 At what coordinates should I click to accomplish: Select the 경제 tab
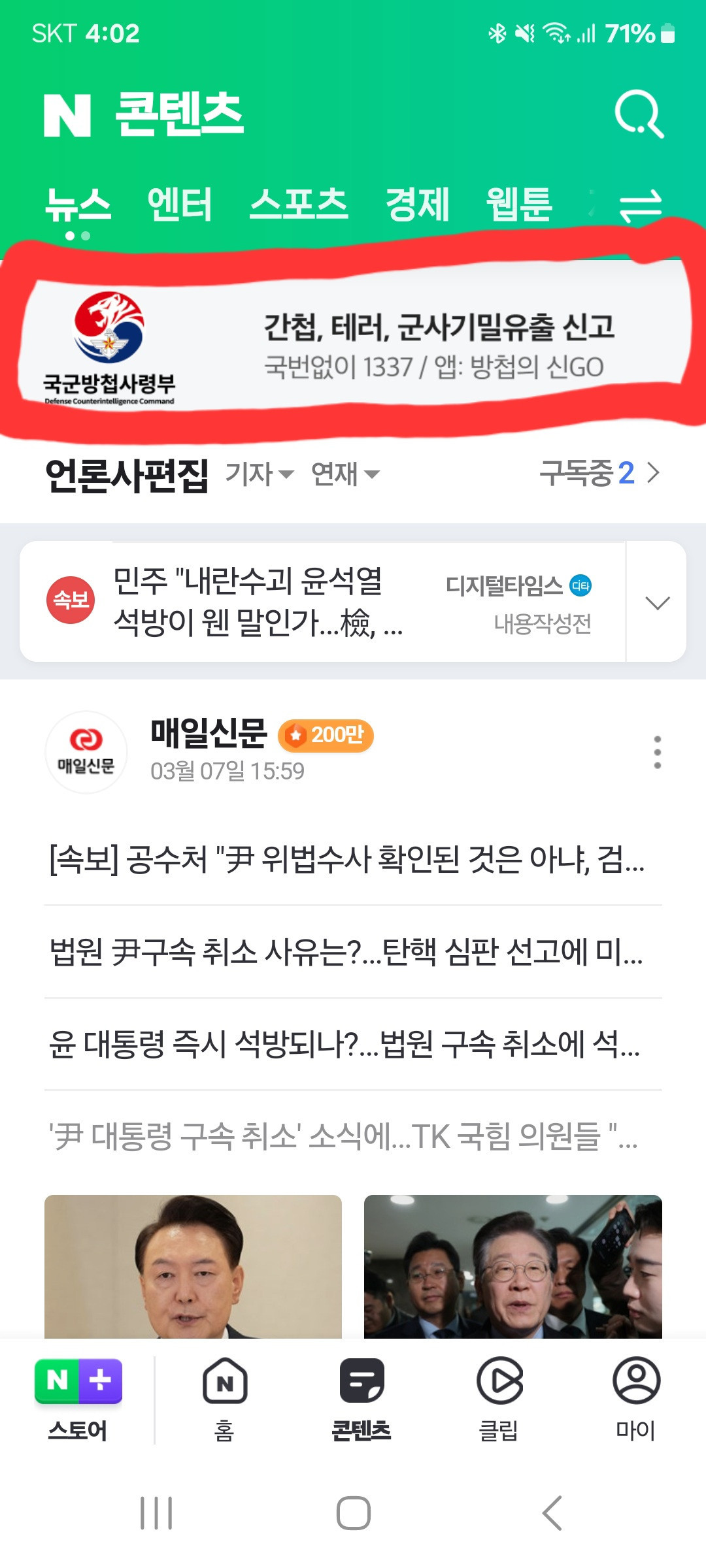417,204
